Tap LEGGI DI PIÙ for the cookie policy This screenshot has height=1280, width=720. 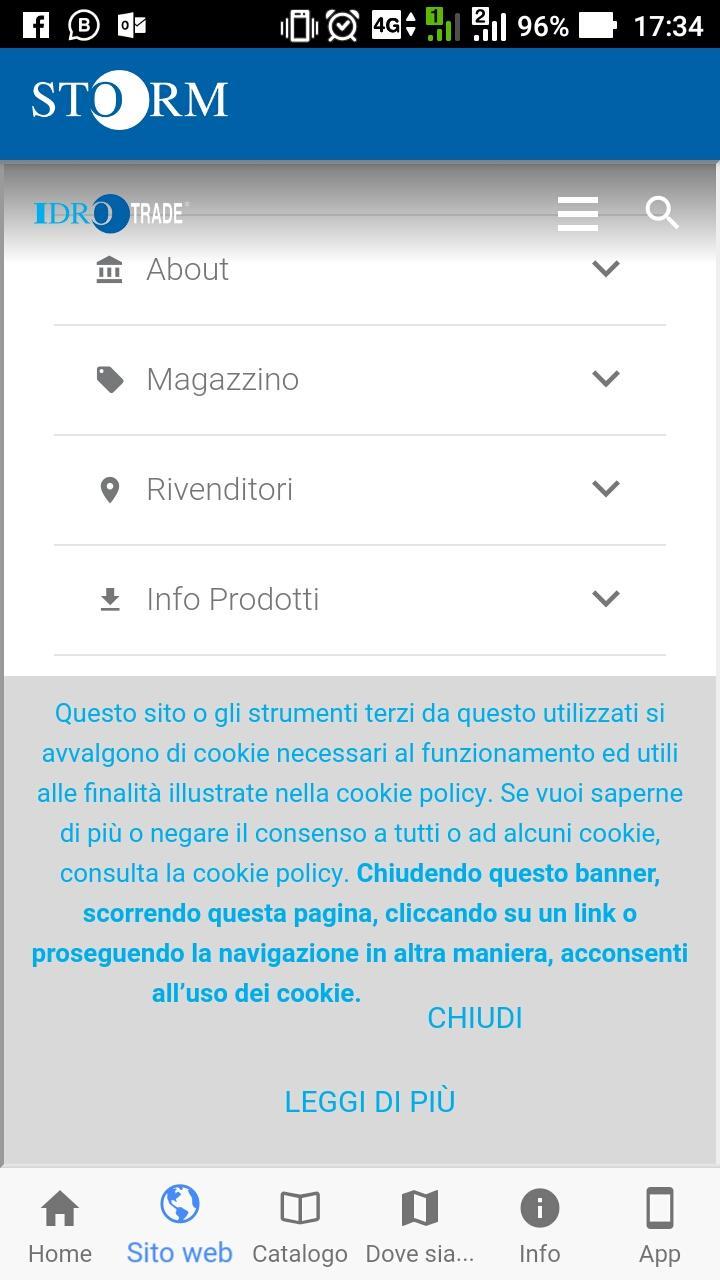coord(370,1102)
